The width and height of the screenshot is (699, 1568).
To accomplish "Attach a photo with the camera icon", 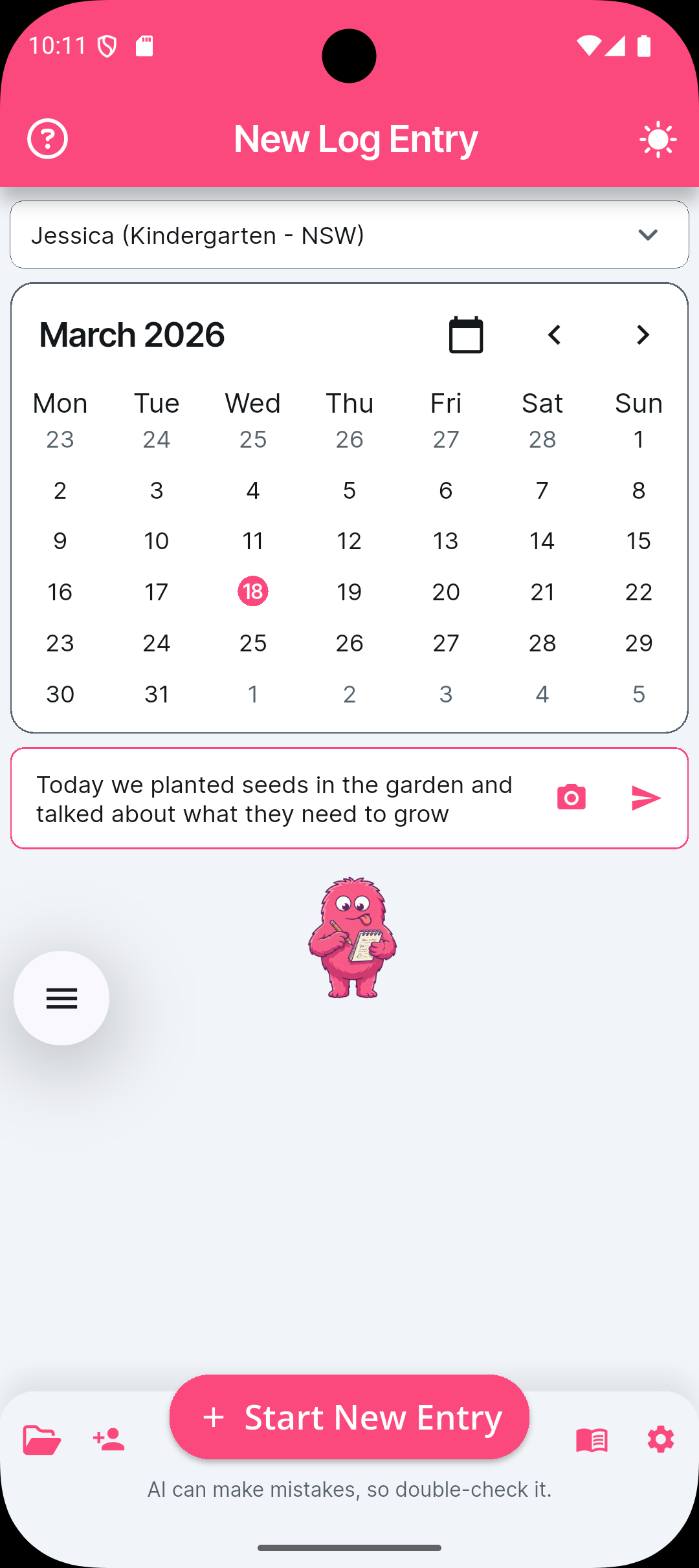I will point(572,797).
